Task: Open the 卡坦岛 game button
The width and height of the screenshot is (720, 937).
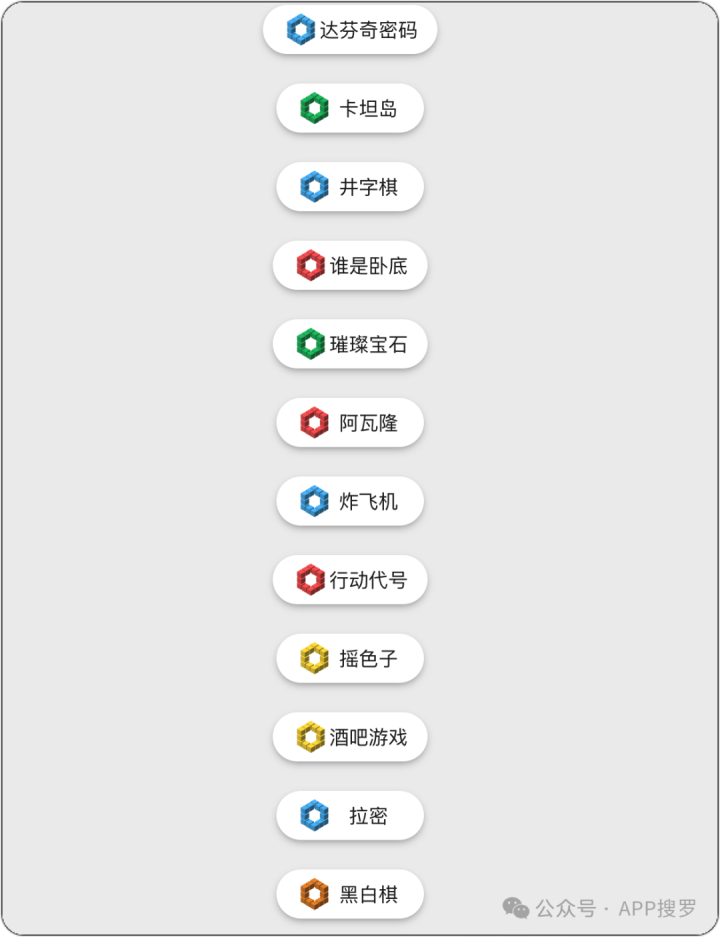Action: click(350, 108)
